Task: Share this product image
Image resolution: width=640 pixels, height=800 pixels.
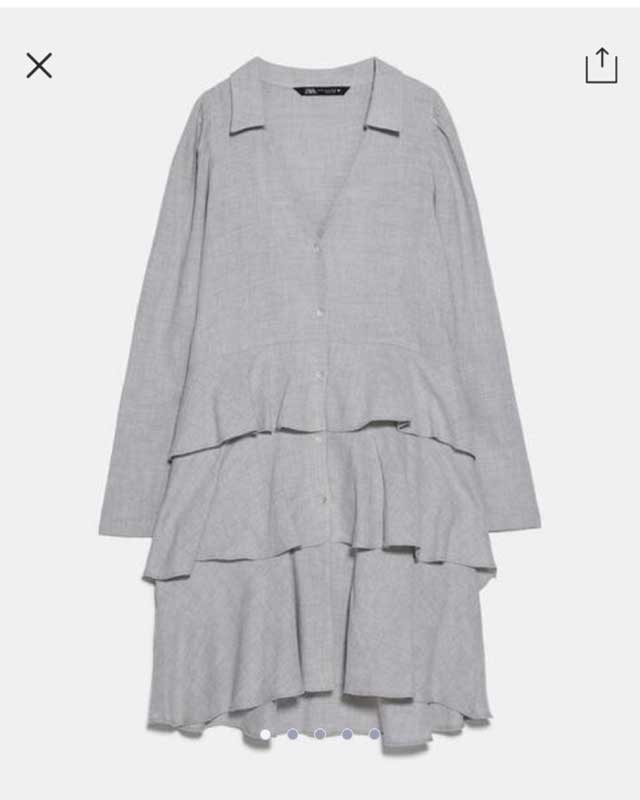Action: (601, 65)
